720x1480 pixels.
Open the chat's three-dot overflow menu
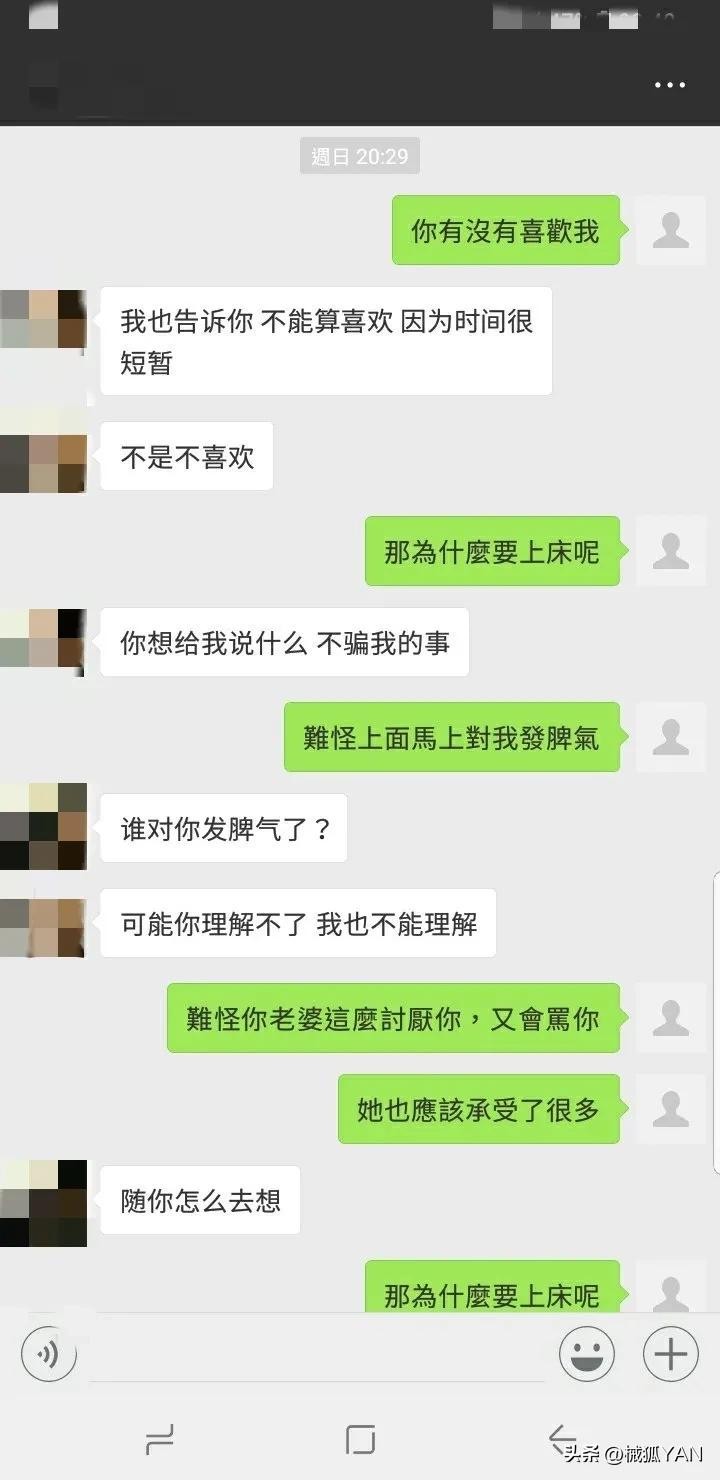point(669,86)
